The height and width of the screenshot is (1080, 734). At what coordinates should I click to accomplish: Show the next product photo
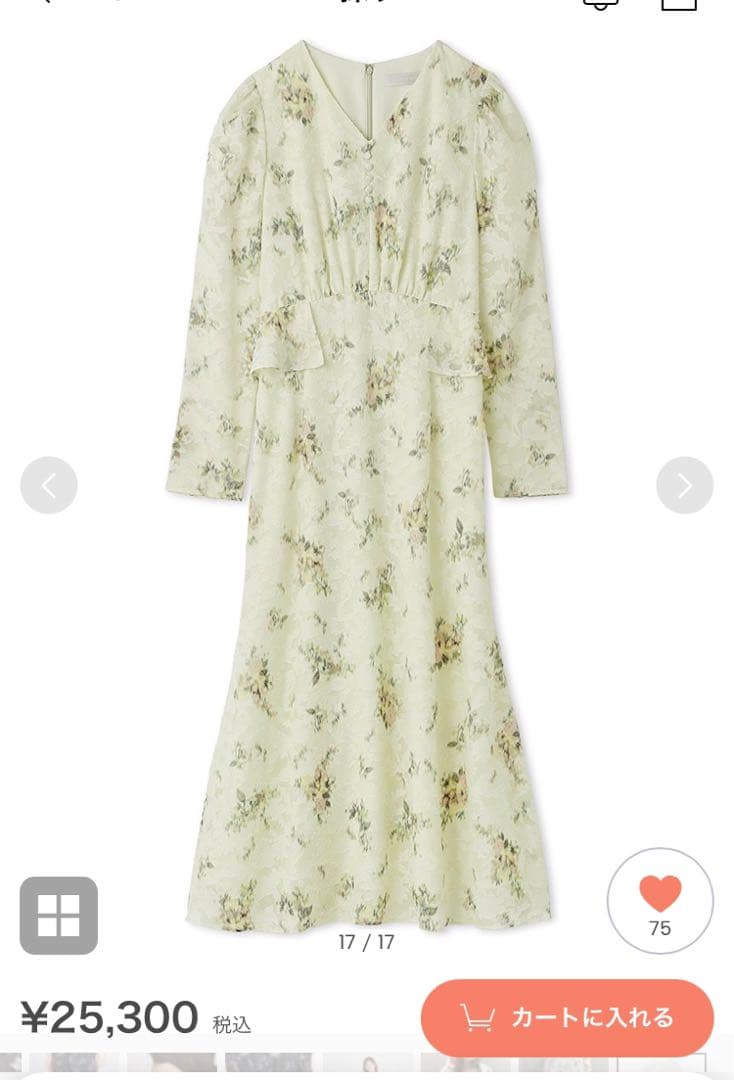[684, 485]
